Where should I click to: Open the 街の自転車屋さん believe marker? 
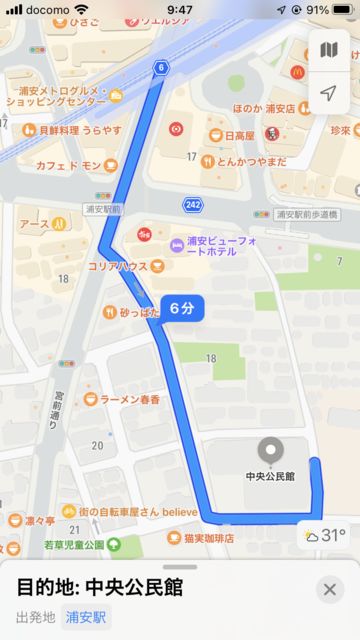coord(69,511)
